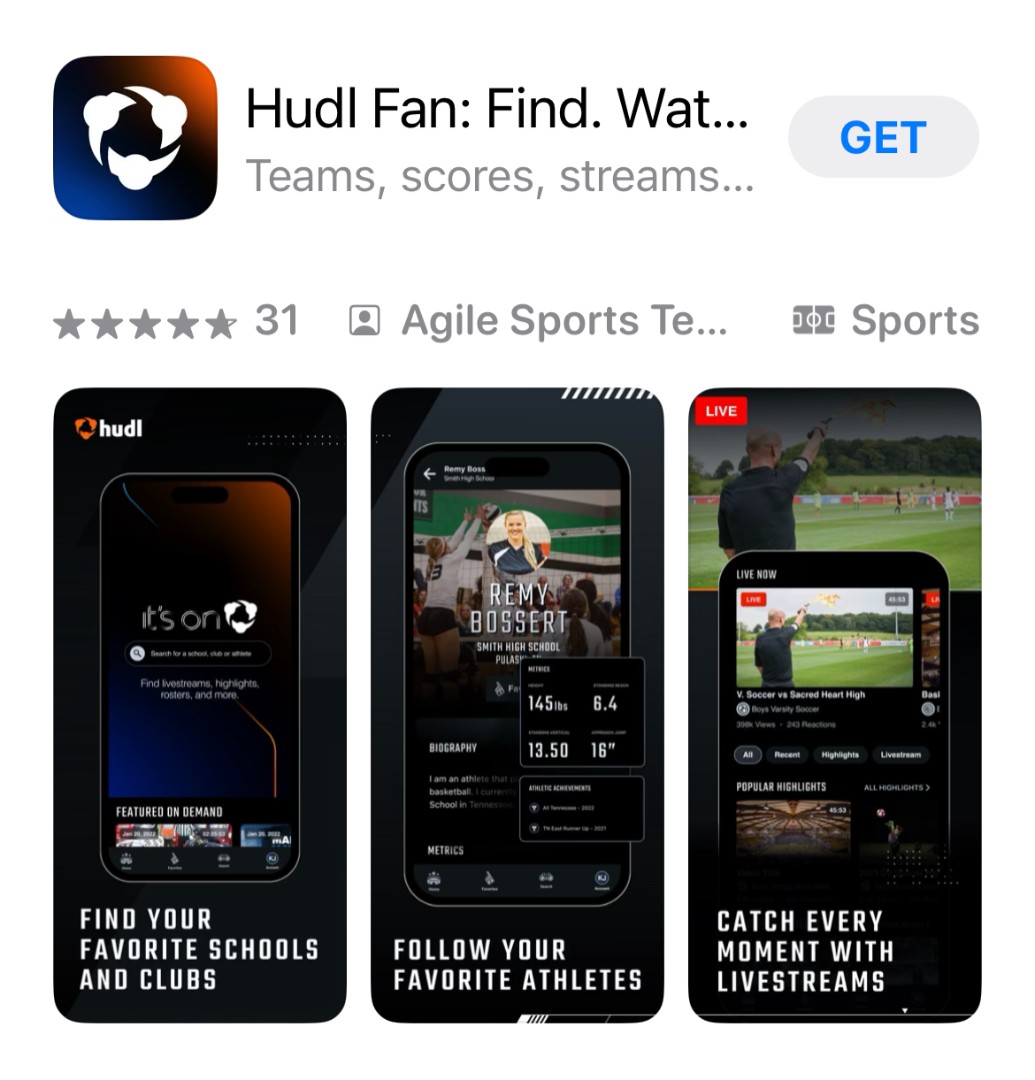Screen dimensions: 1035x1080
Task: Open the Hudl Fan app icon
Action: tap(135, 138)
